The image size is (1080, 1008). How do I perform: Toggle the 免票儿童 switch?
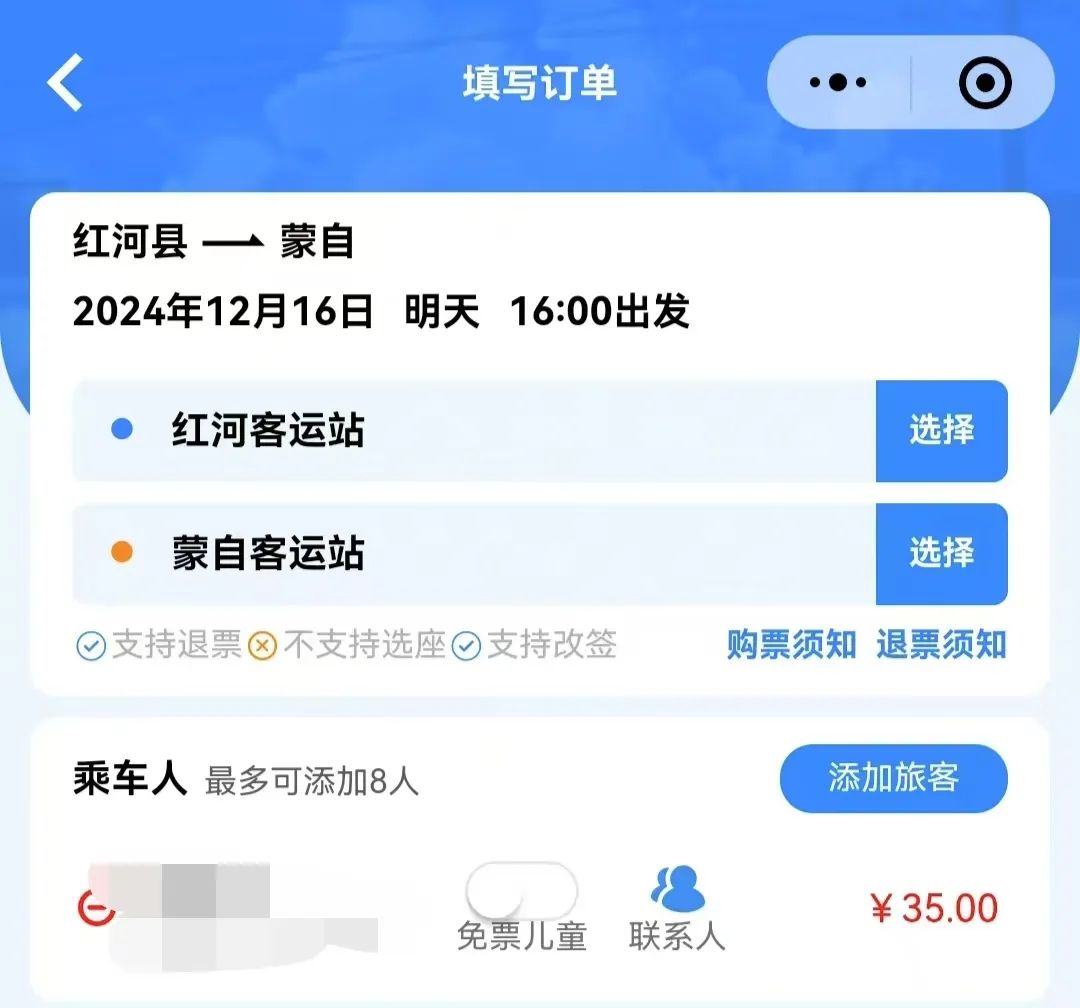pyautogui.click(x=521, y=890)
